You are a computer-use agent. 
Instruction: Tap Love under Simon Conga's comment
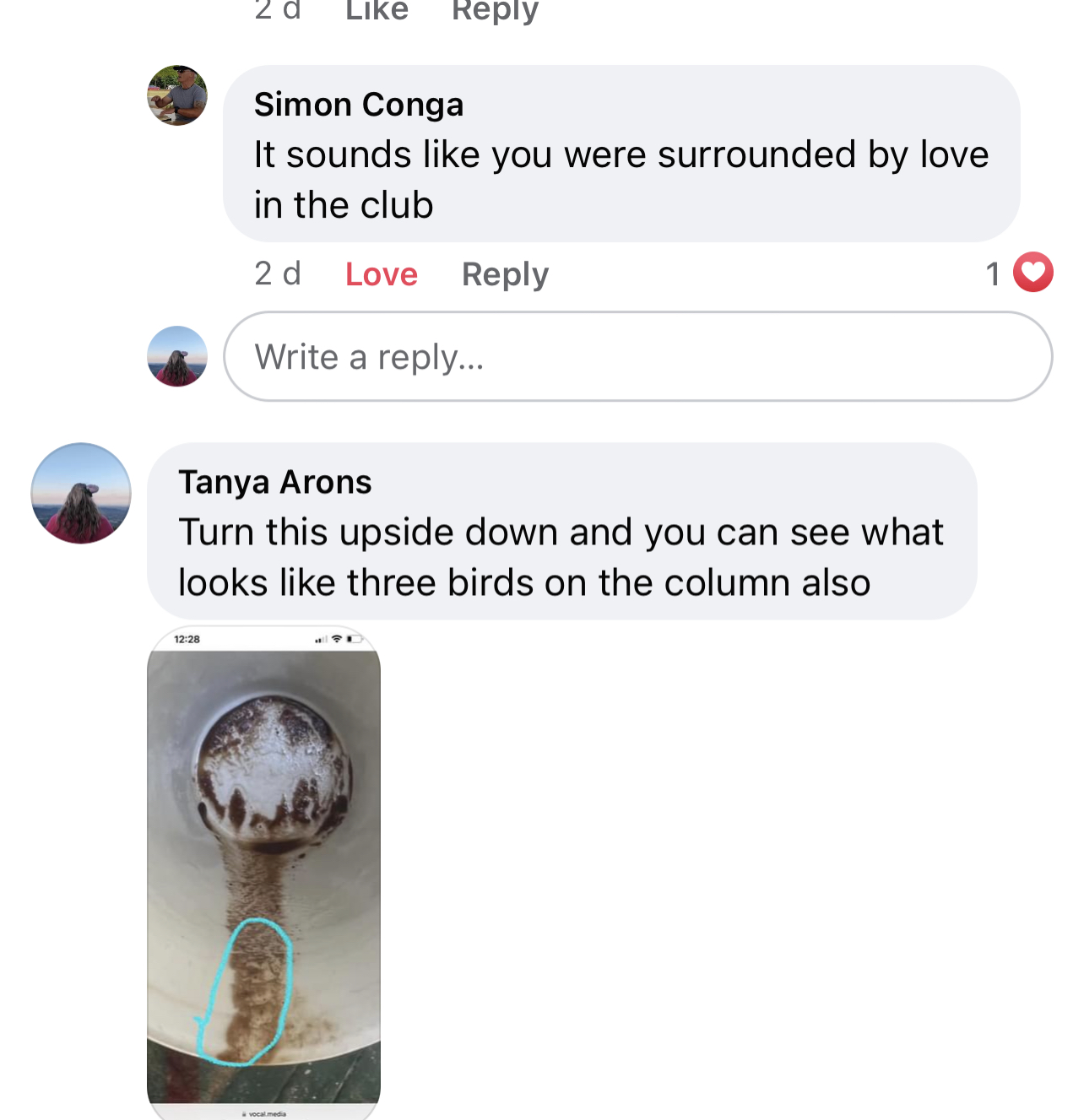[382, 274]
